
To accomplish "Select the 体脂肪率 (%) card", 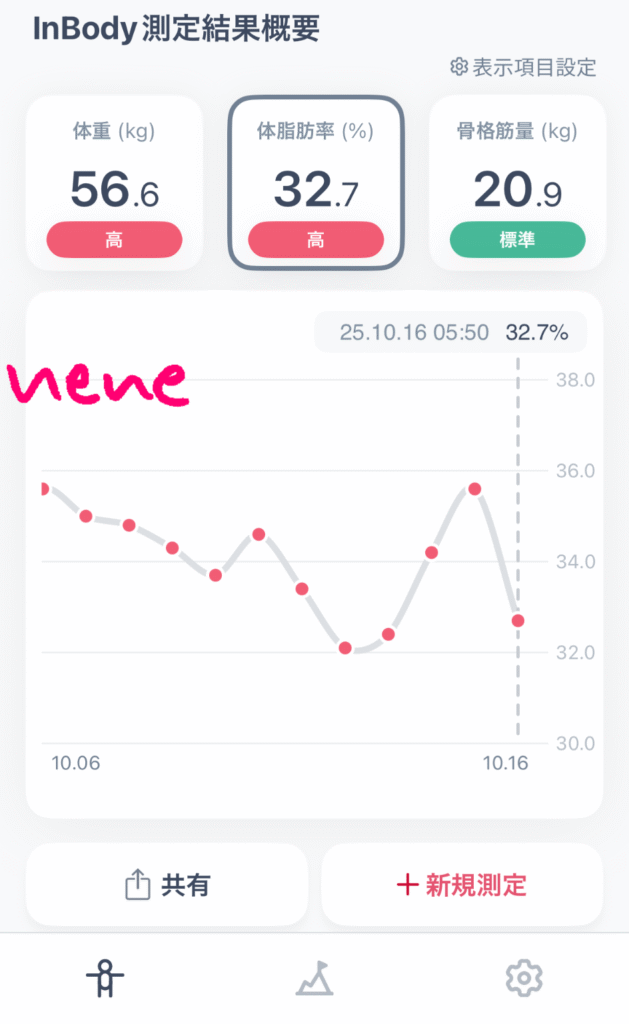I will pyautogui.click(x=316, y=182).
